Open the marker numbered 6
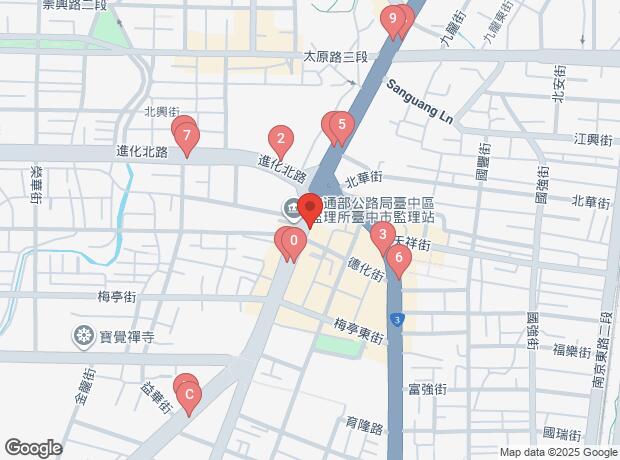 (x=399, y=258)
